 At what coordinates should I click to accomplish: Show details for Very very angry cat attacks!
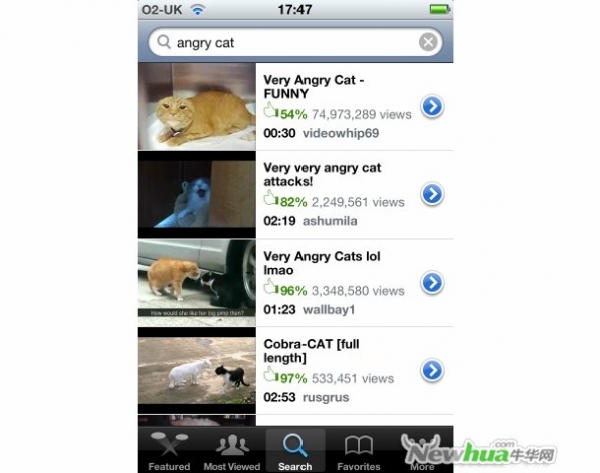click(432, 194)
